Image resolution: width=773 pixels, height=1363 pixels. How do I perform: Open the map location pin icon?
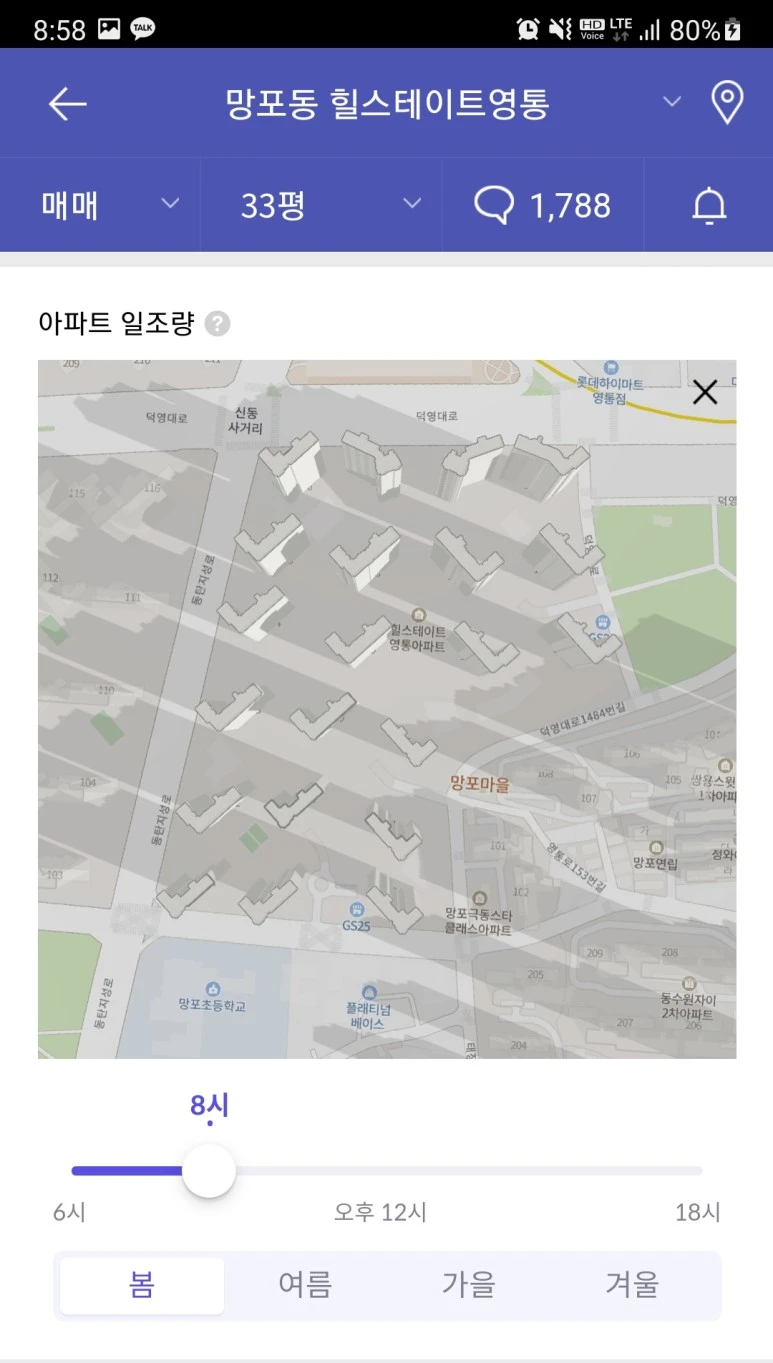pos(727,103)
